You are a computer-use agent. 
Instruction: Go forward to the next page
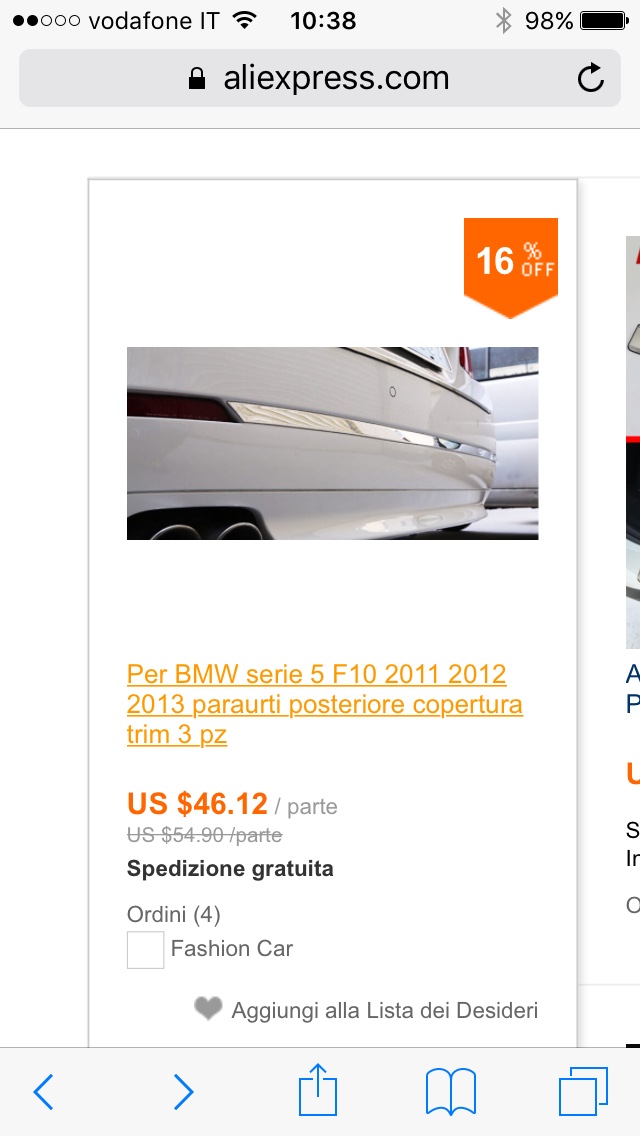[183, 1091]
